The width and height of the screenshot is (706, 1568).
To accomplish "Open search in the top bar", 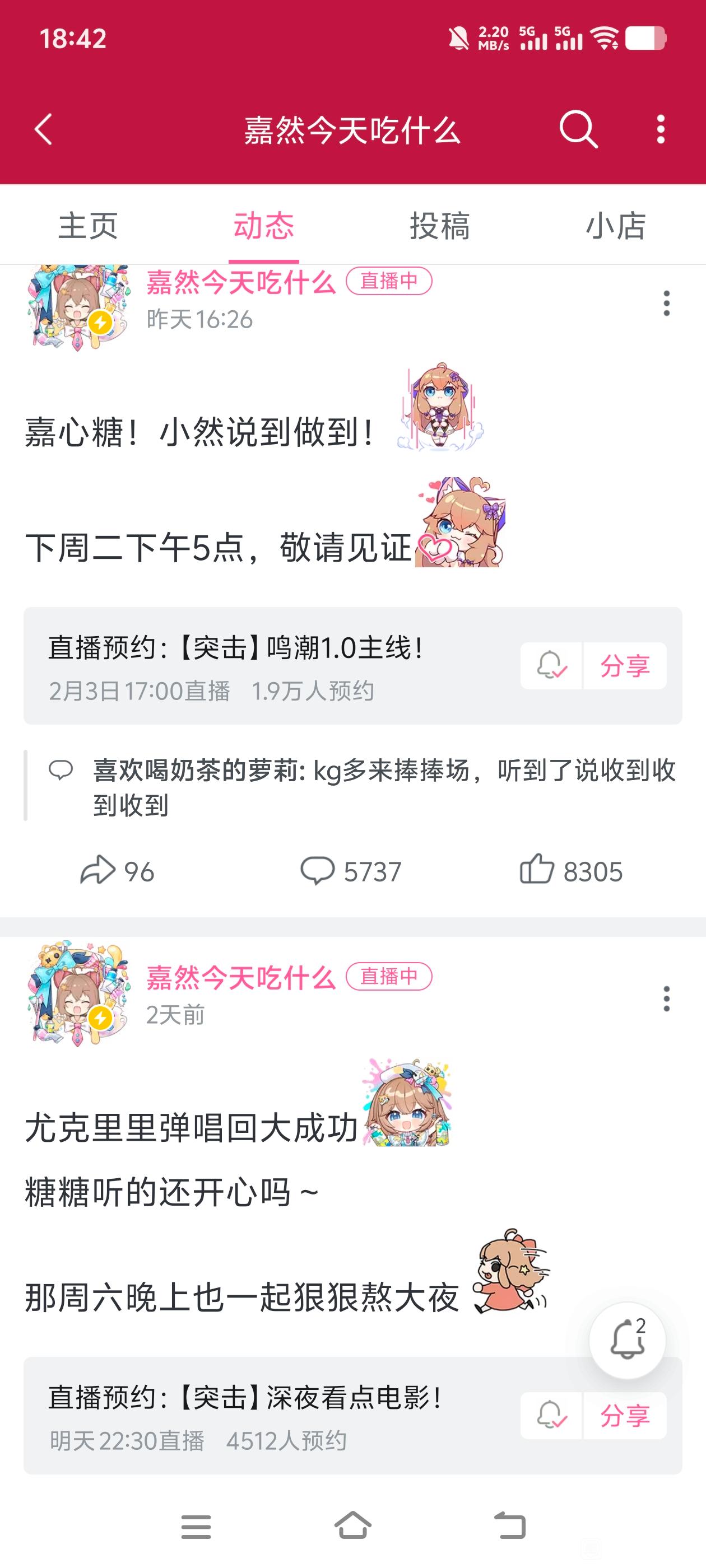I will coord(578,130).
